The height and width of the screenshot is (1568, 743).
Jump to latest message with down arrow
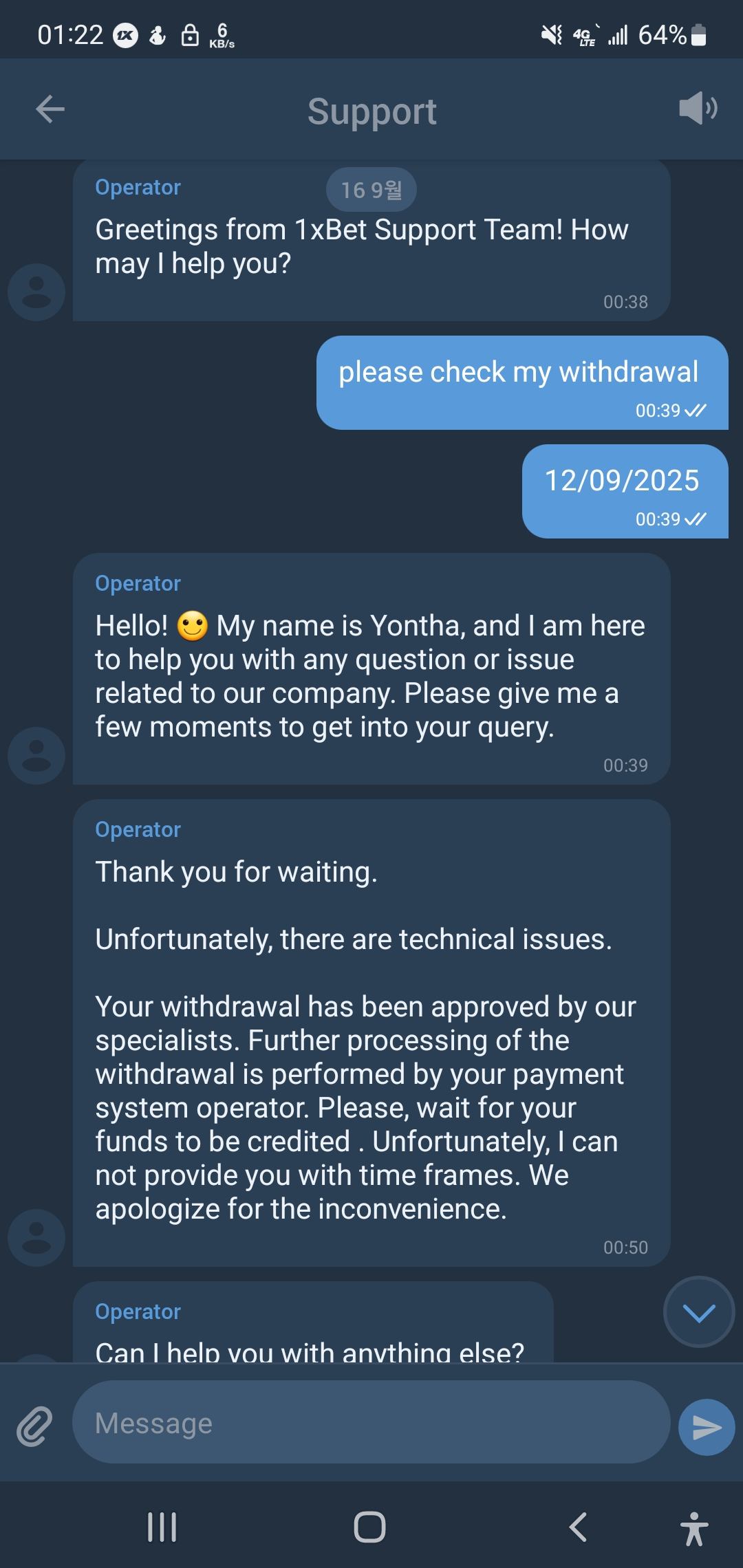pyautogui.click(x=699, y=1312)
